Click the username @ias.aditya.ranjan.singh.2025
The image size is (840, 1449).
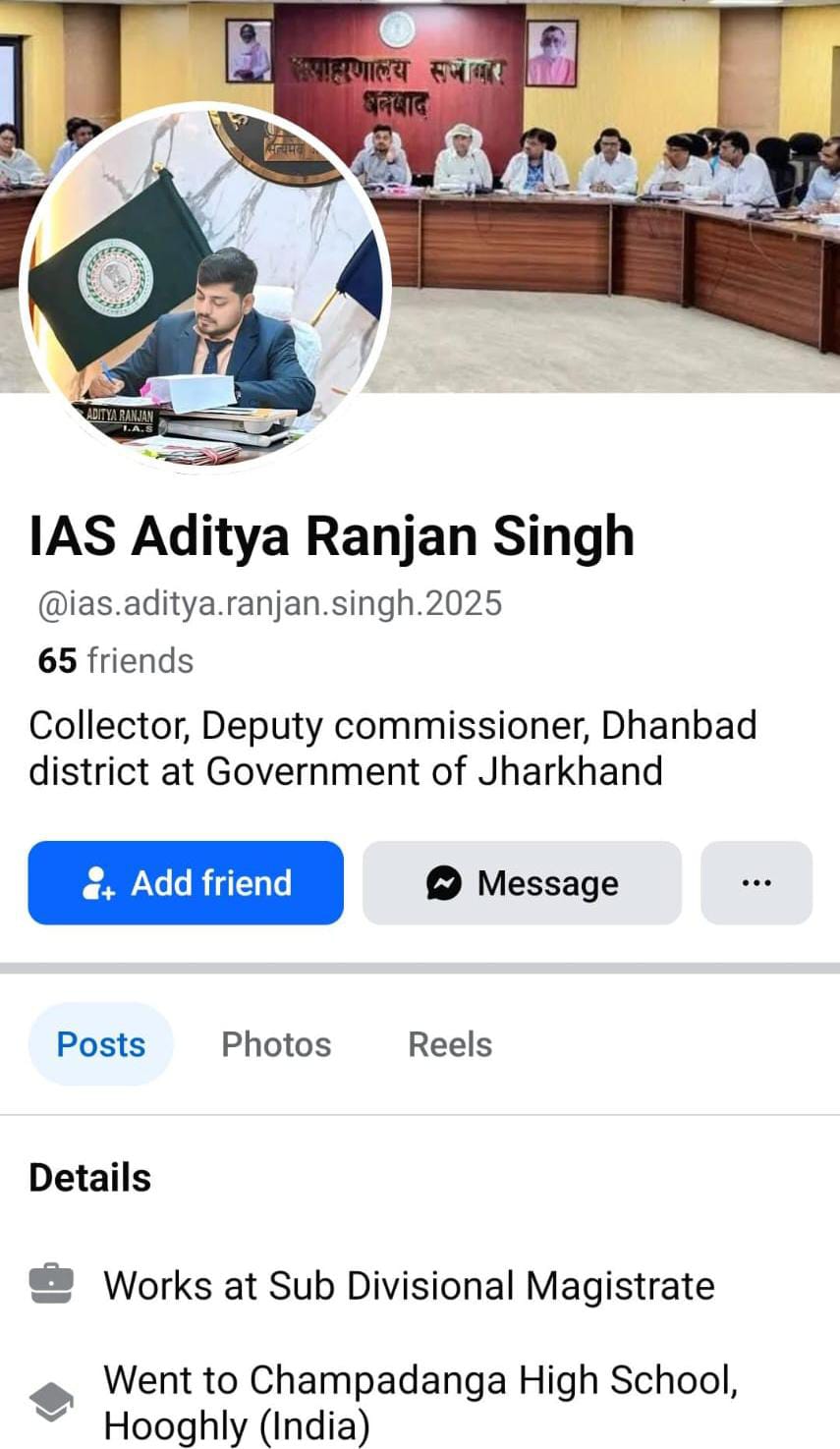265,603
